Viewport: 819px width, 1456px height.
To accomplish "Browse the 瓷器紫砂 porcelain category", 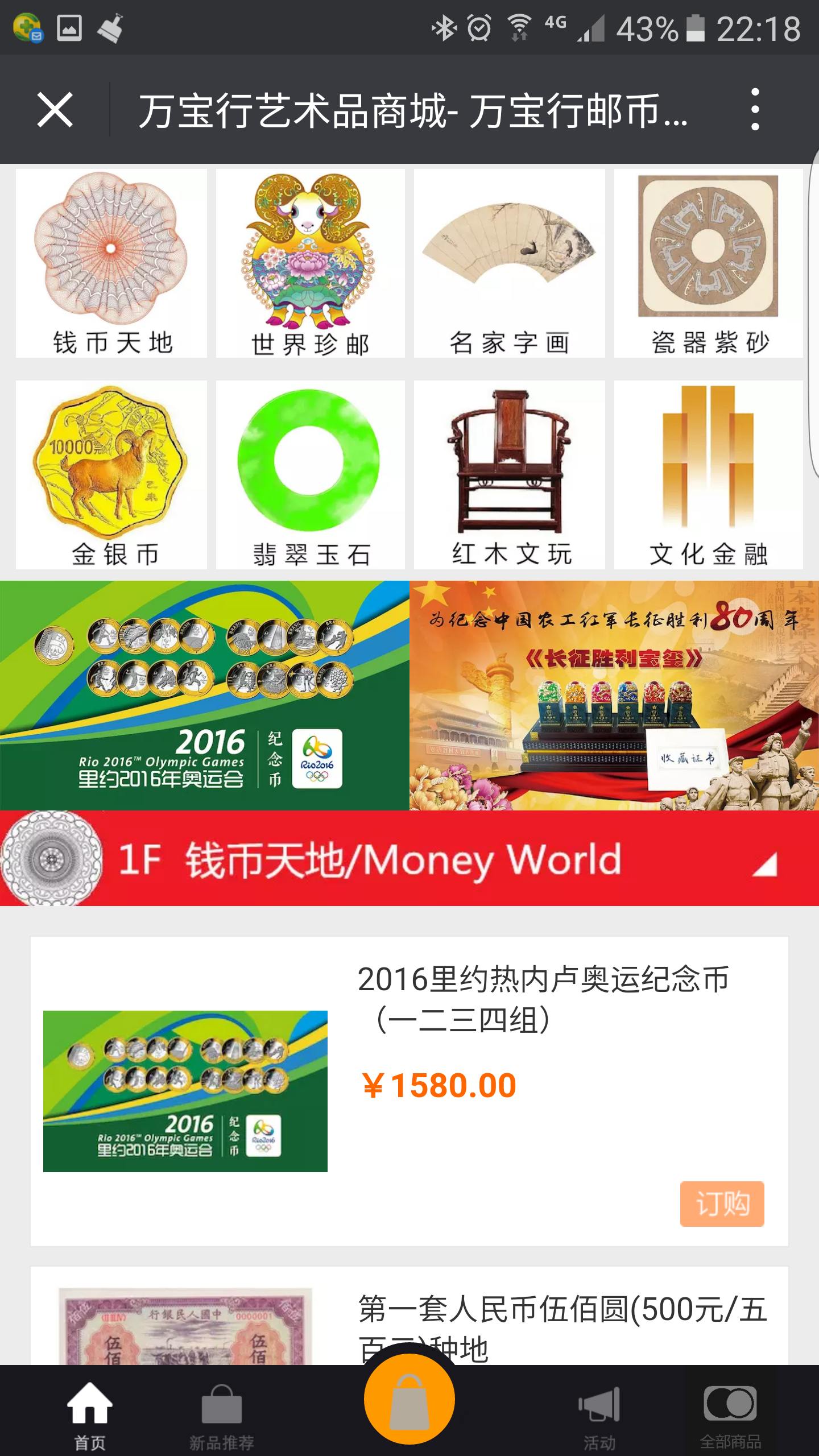I will click(x=709, y=262).
